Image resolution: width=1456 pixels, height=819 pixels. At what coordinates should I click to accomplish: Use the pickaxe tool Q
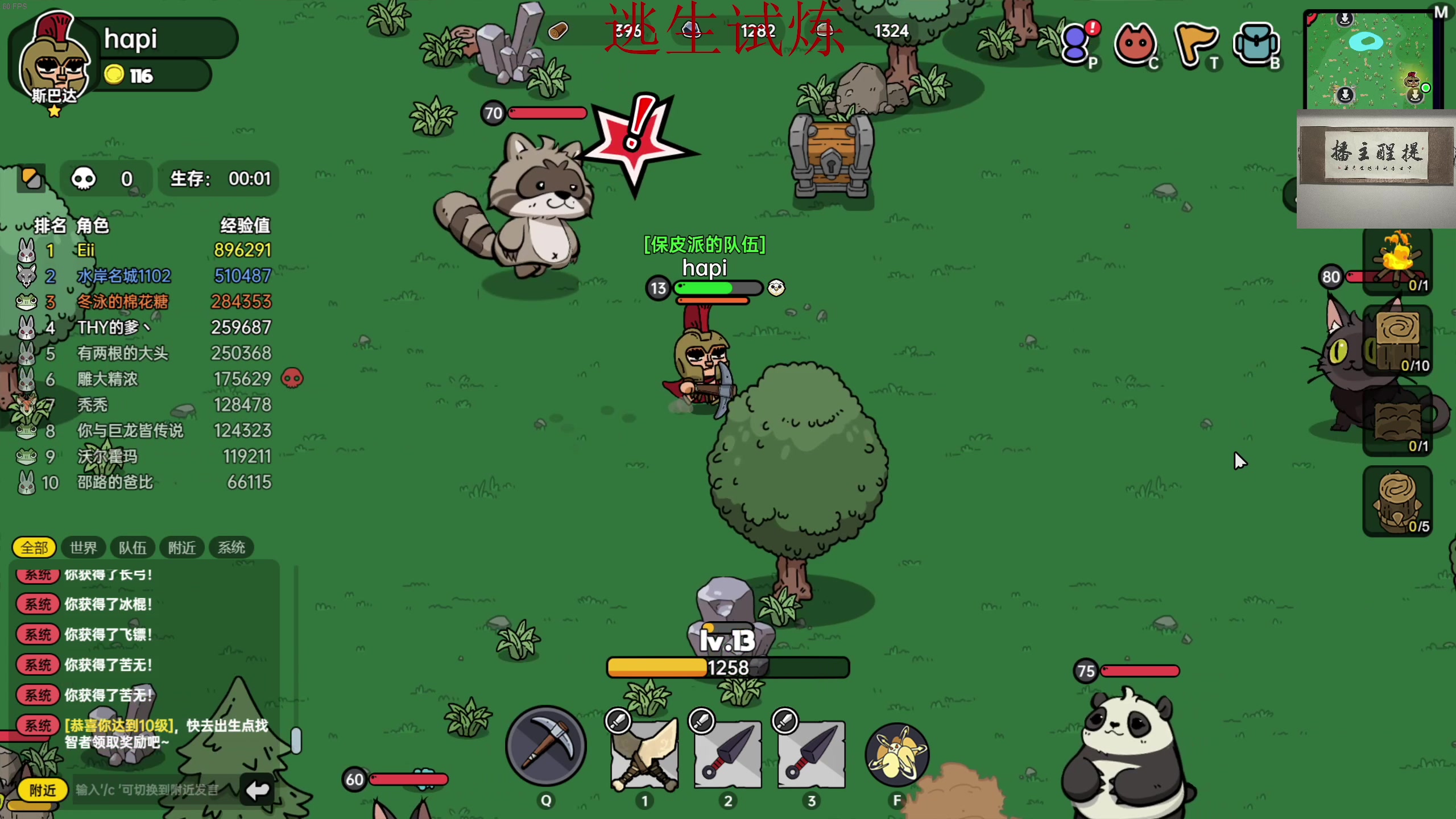click(545, 746)
